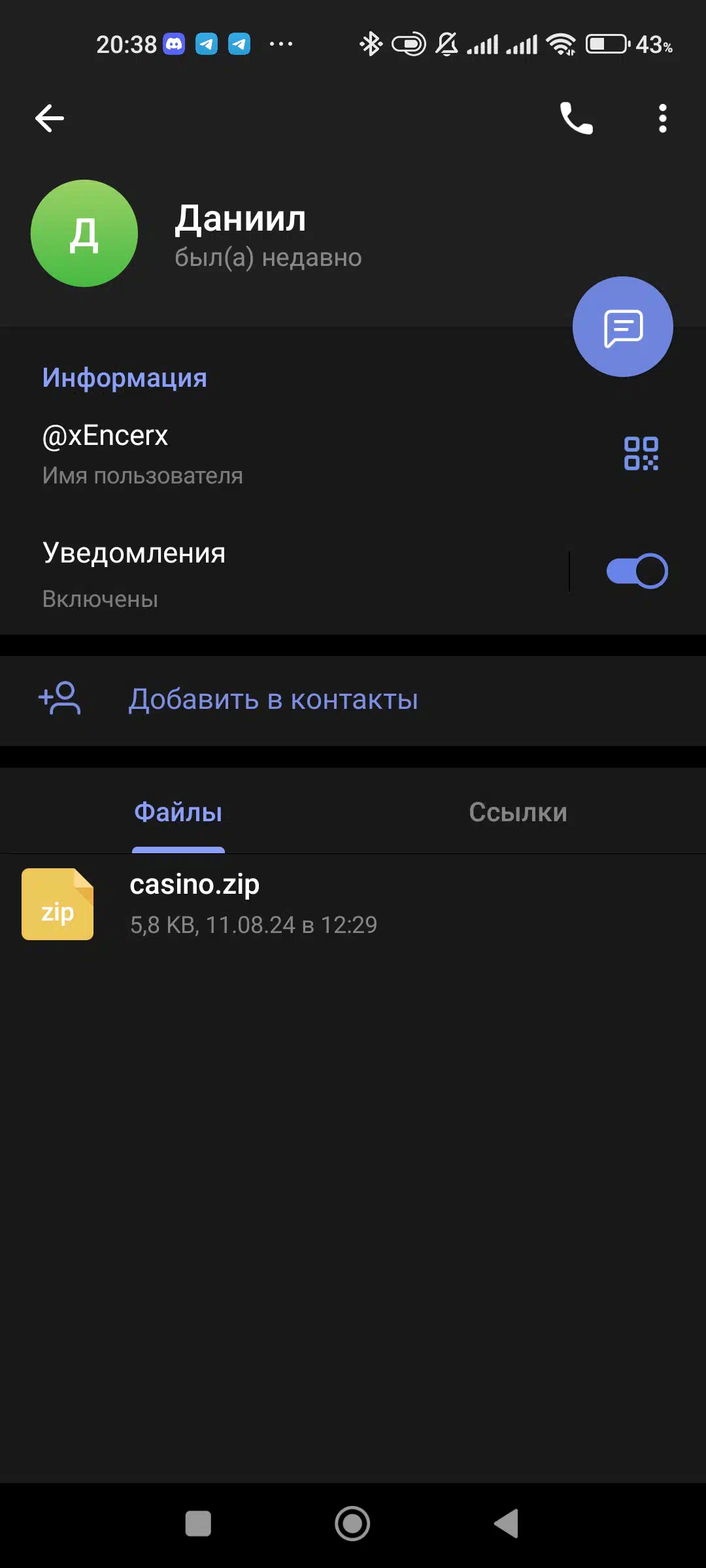Call Даниил with the phone icon
The image size is (706, 1568).
coord(577,118)
